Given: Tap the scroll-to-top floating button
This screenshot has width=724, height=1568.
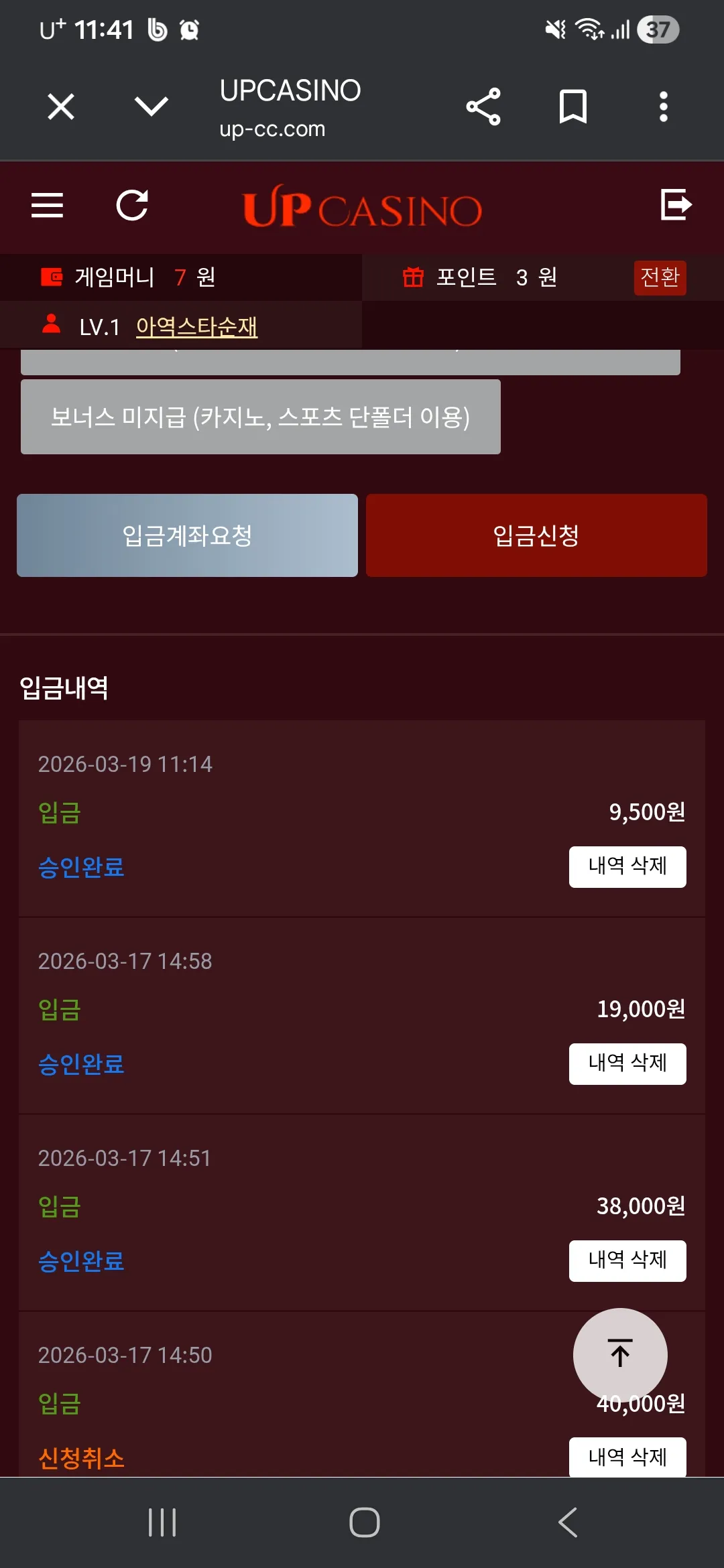Looking at the screenshot, I should [x=620, y=1355].
